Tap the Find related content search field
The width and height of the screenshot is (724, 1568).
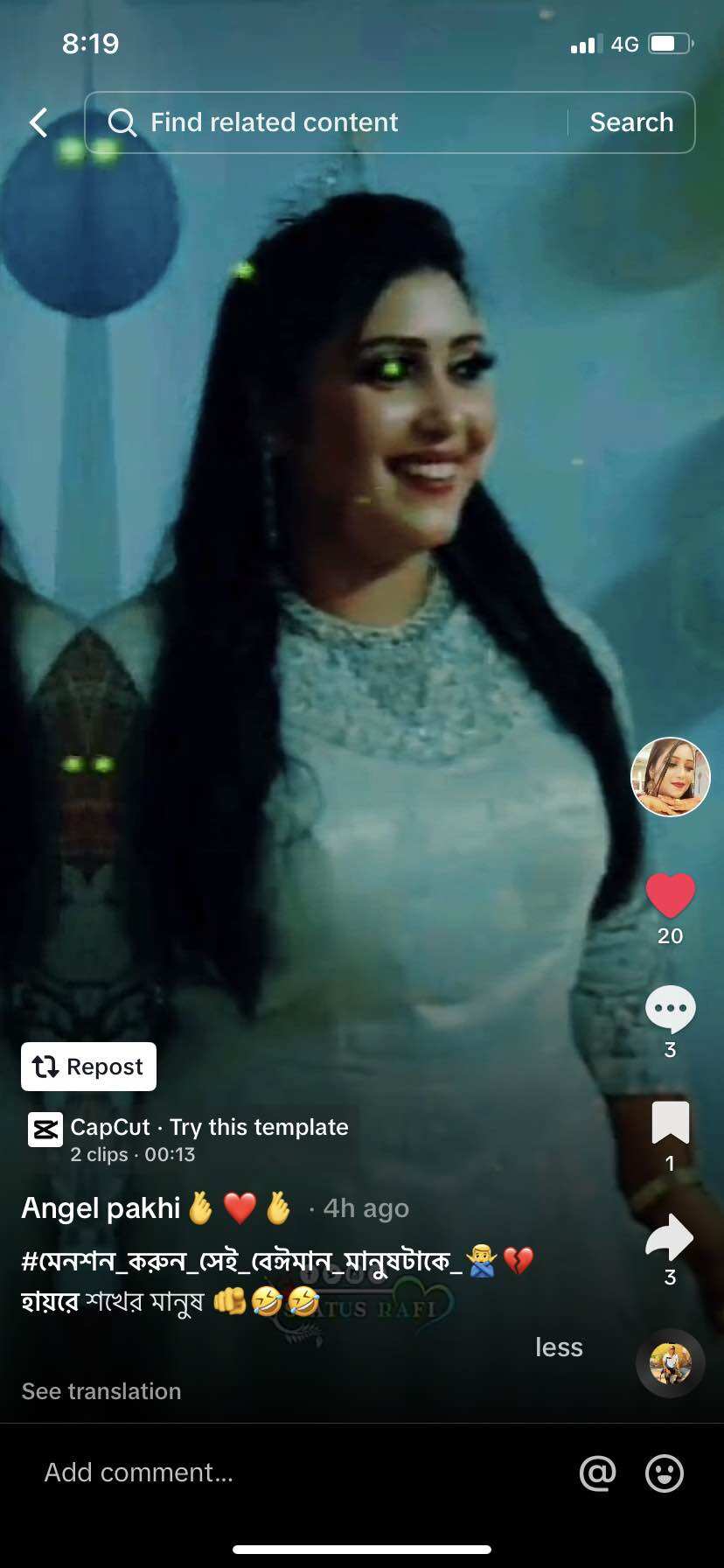332,122
